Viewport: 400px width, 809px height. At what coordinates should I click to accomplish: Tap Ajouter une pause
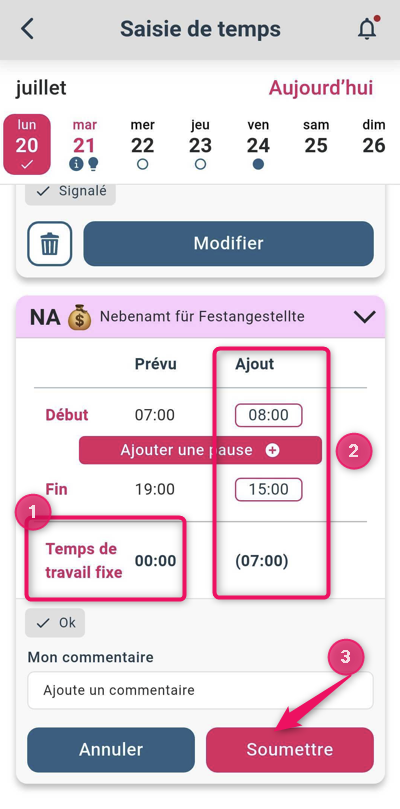(200, 450)
